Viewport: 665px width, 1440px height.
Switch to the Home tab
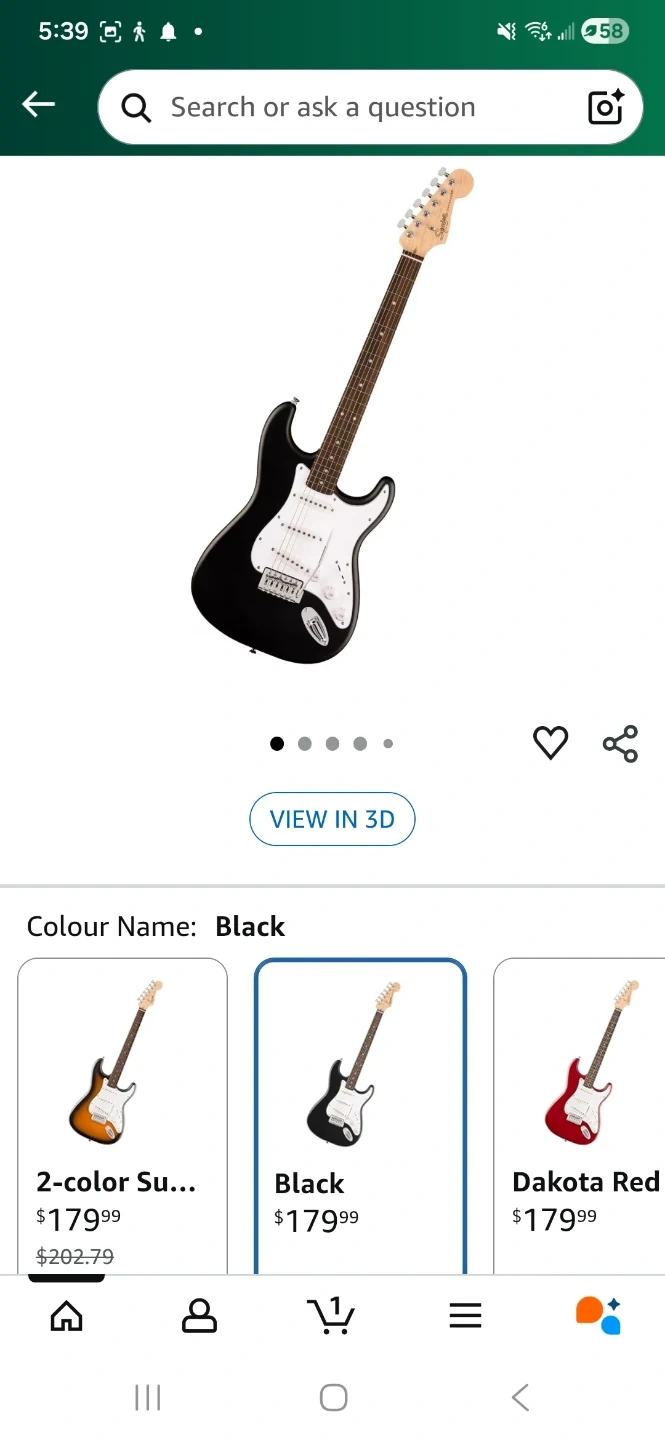67,1316
